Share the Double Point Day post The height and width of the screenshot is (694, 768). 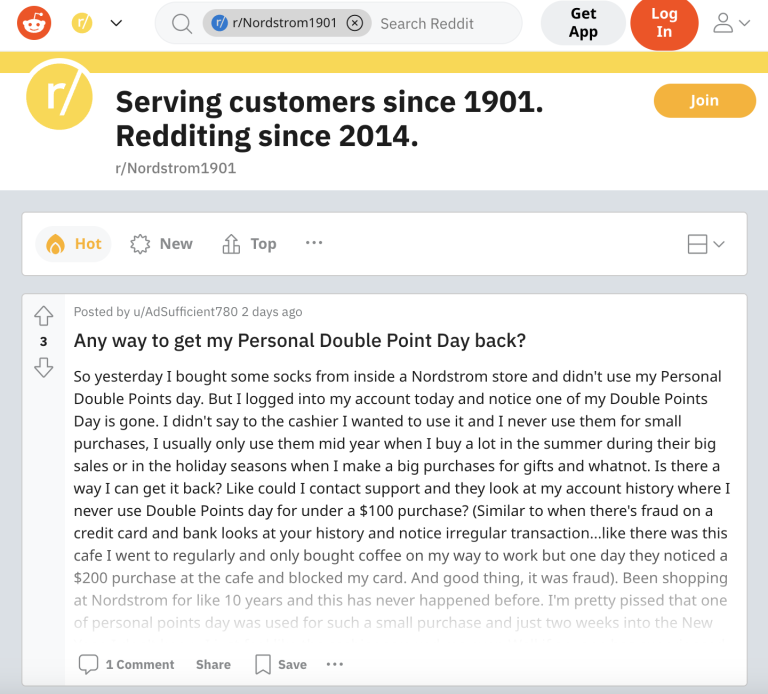[213, 664]
